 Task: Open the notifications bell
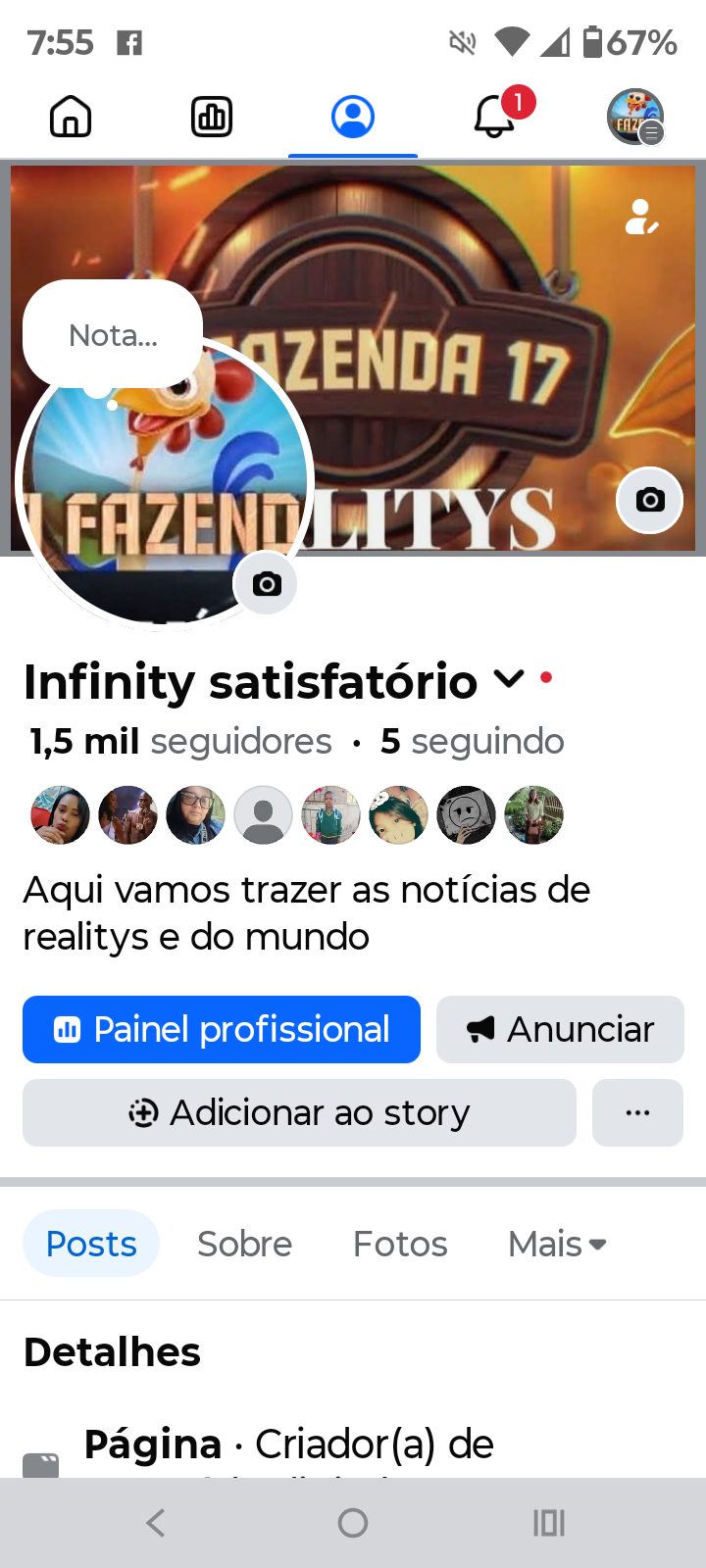[x=494, y=118]
